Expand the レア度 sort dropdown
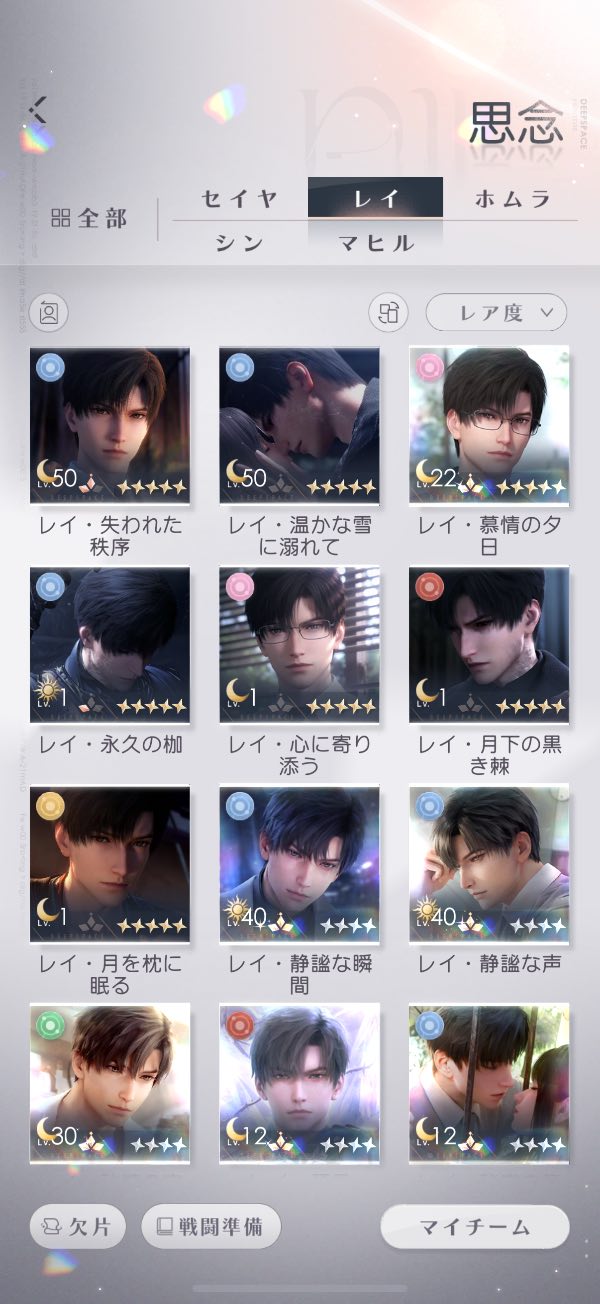600x1304 pixels. [x=496, y=313]
